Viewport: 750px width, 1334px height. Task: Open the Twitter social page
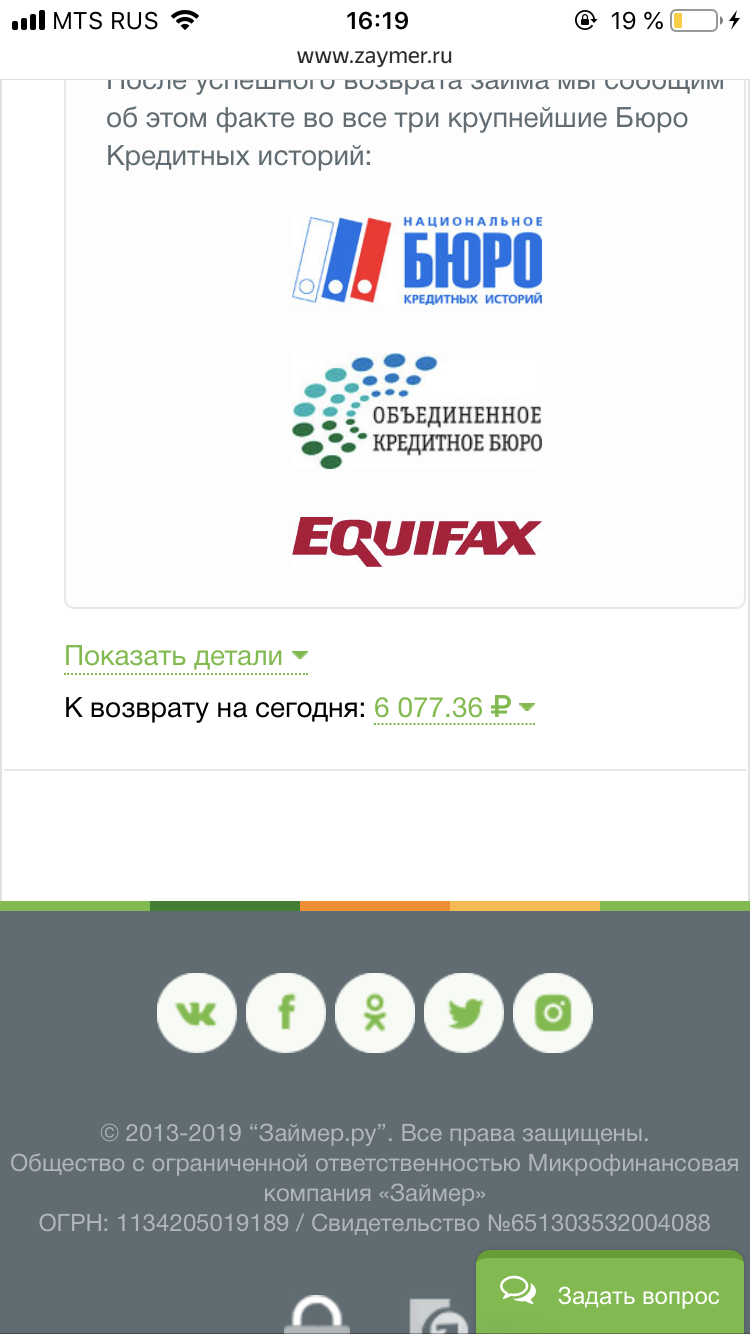tap(464, 1013)
